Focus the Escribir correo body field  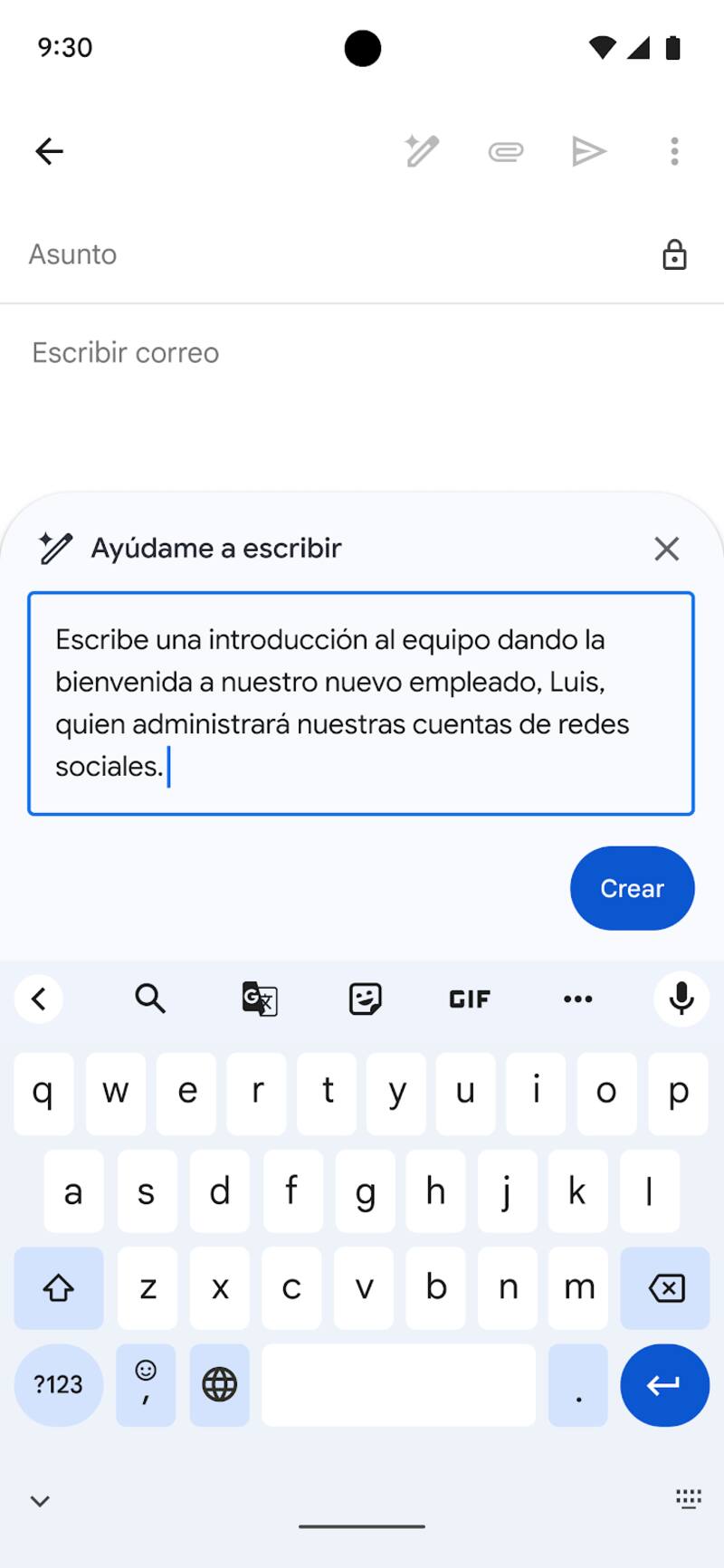tap(362, 353)
